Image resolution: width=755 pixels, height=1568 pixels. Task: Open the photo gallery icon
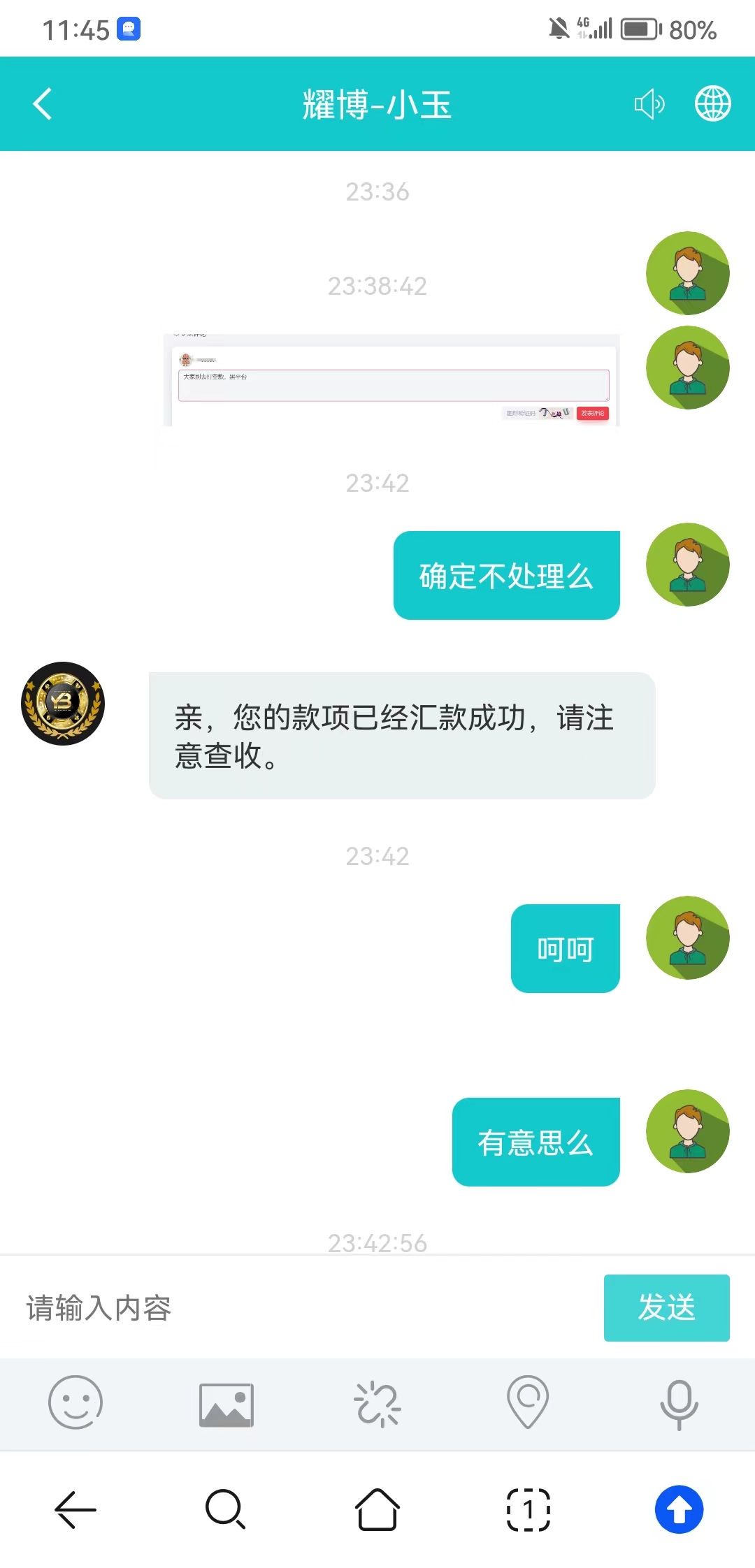point(226,1403)
